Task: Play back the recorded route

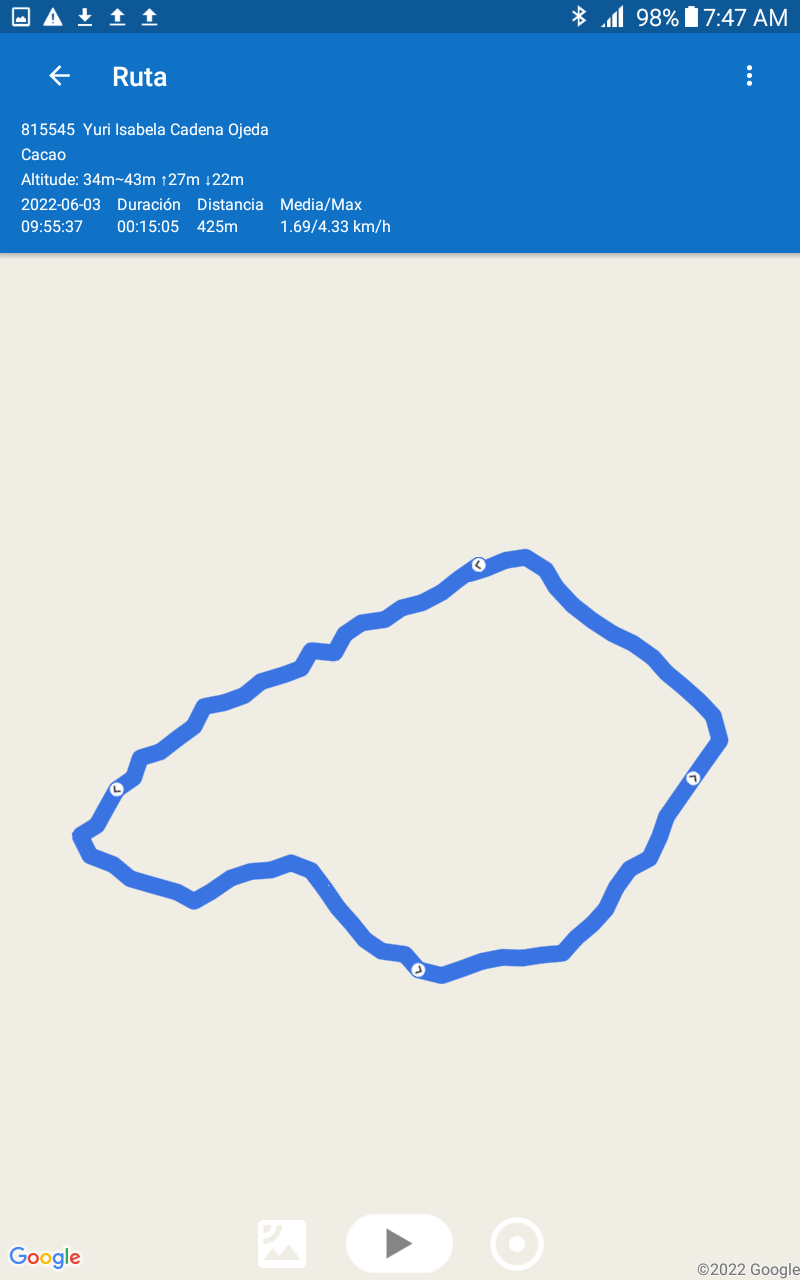Action: 399,1243
